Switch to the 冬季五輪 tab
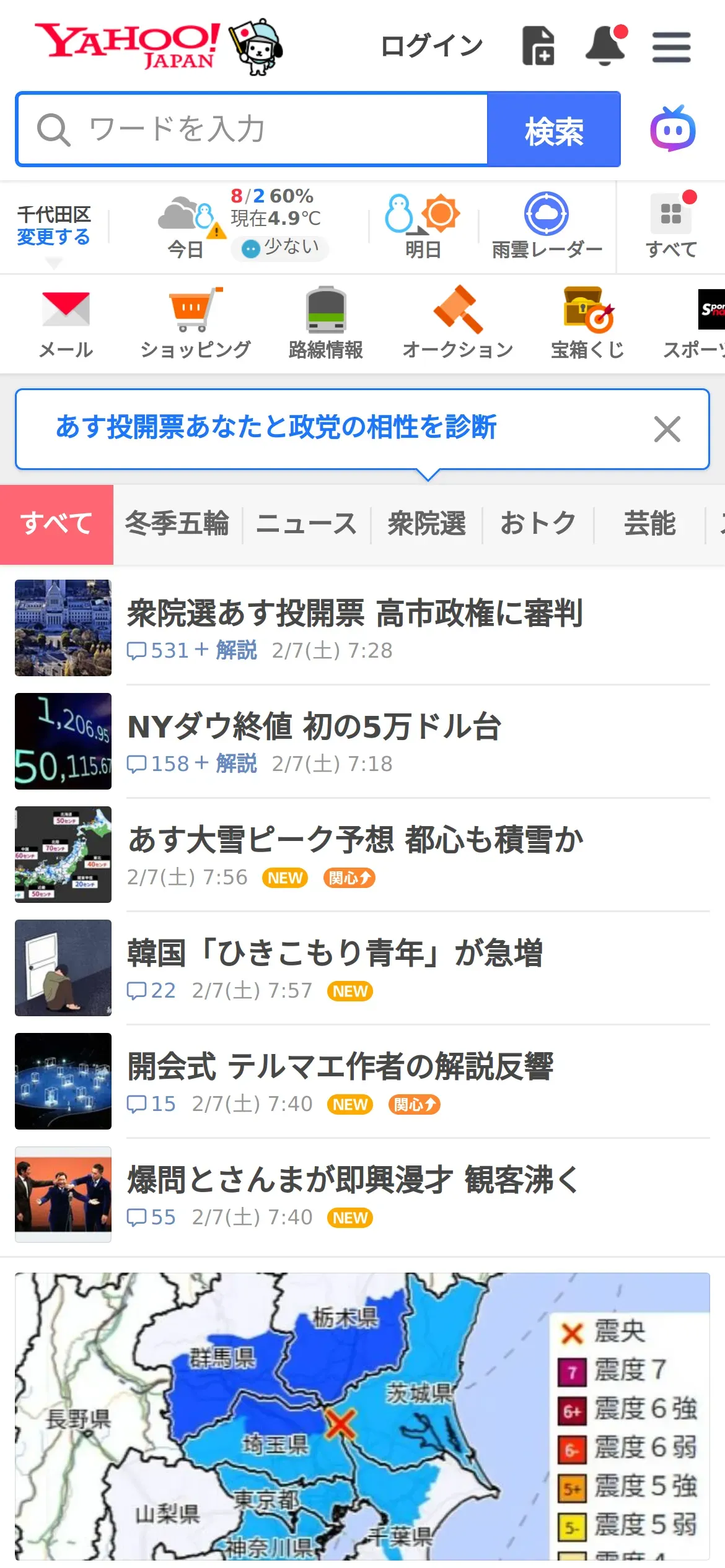Viewport: 725px width, 1568px height. point(177,523)
